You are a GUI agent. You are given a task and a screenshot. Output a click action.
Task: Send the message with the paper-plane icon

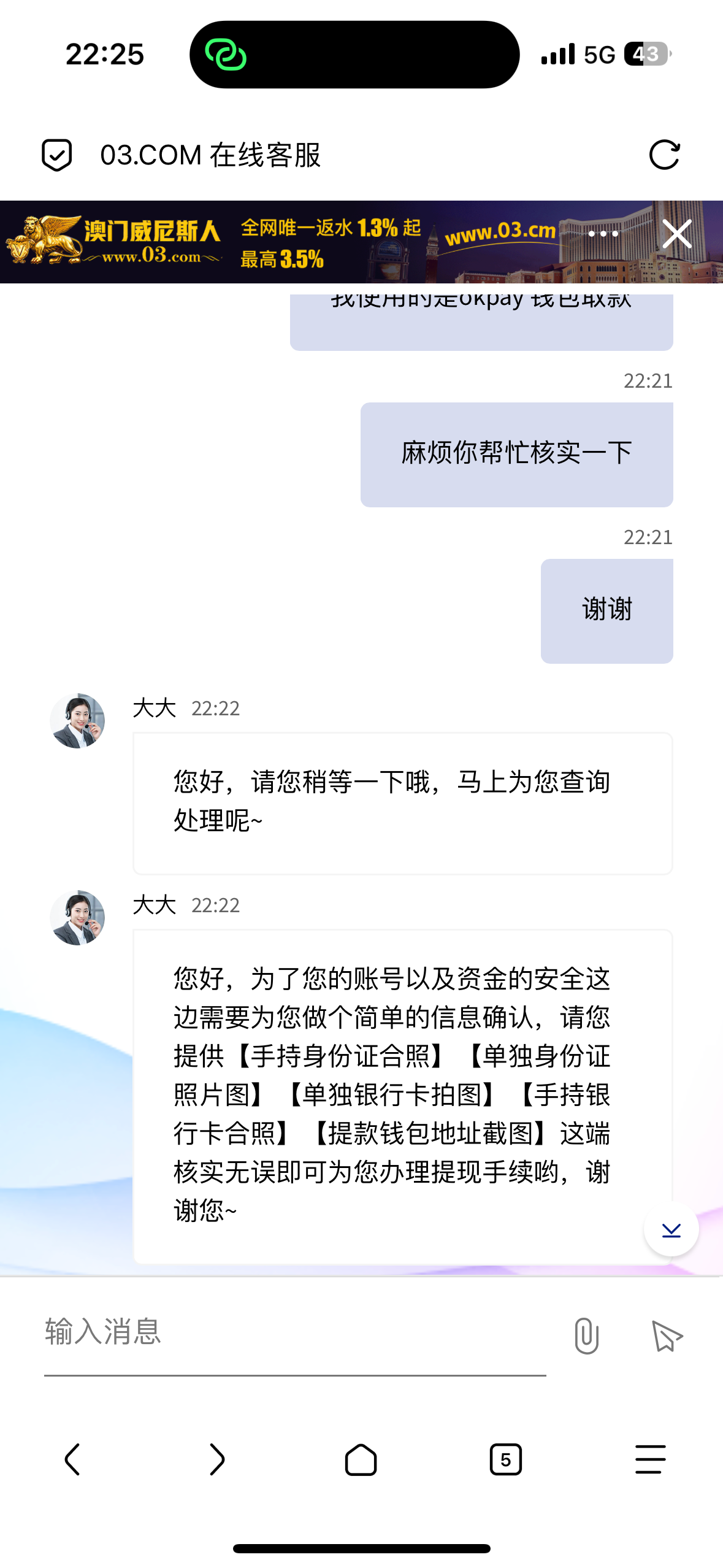coord(667,1335)
